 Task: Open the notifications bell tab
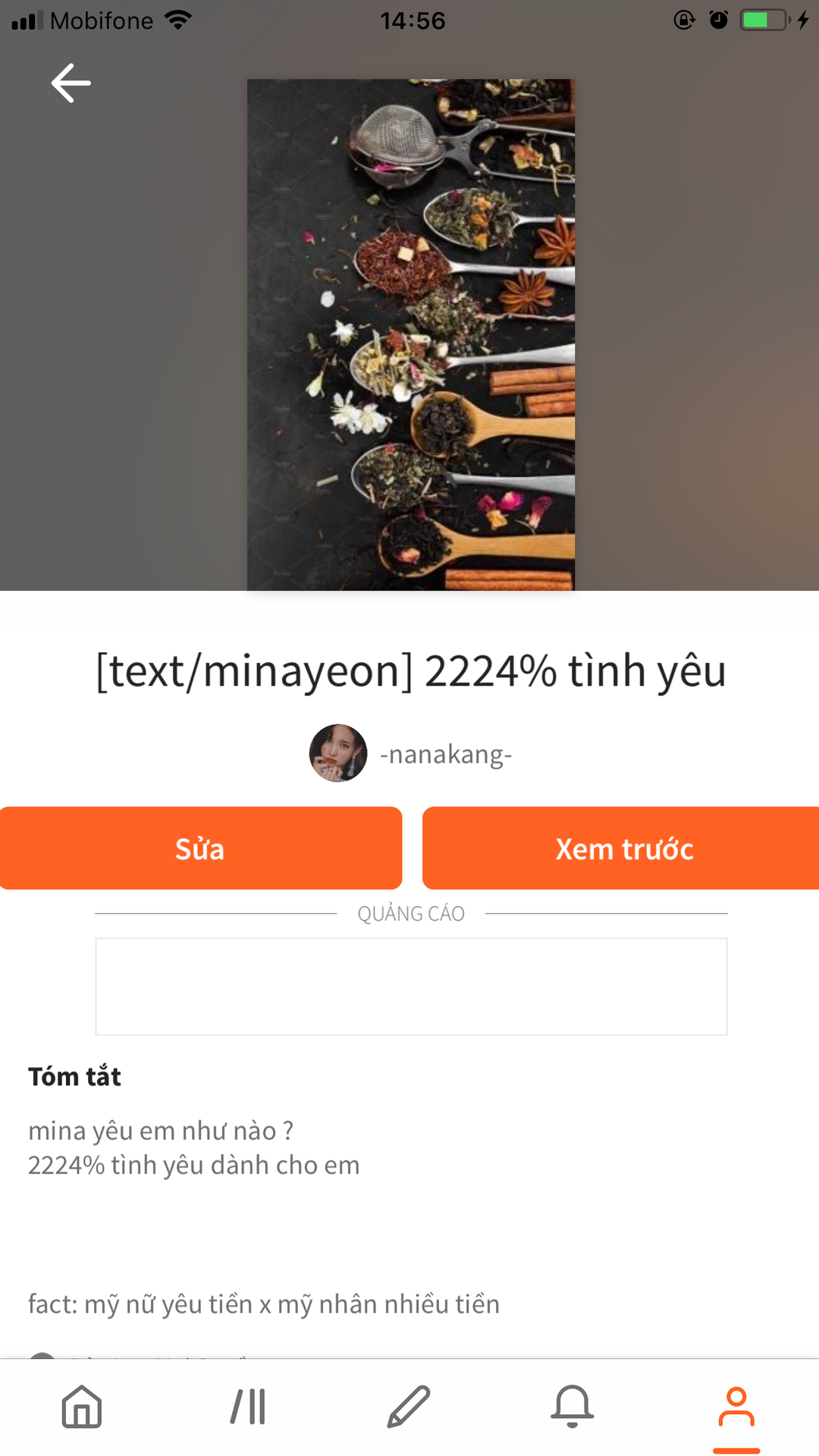pos(573,1407)
